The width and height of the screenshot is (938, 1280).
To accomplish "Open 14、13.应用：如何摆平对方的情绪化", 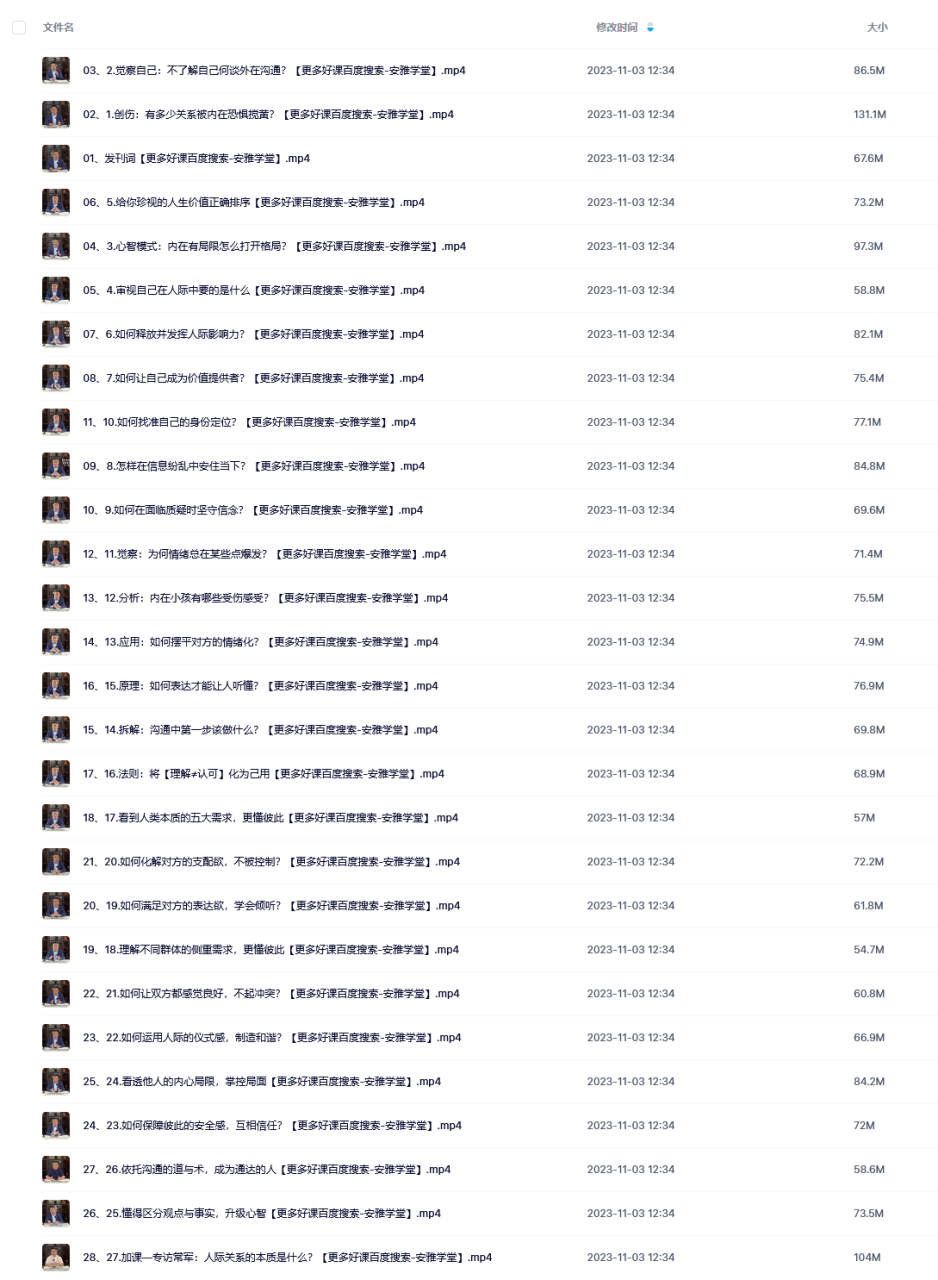I will [x=260, y=642].
